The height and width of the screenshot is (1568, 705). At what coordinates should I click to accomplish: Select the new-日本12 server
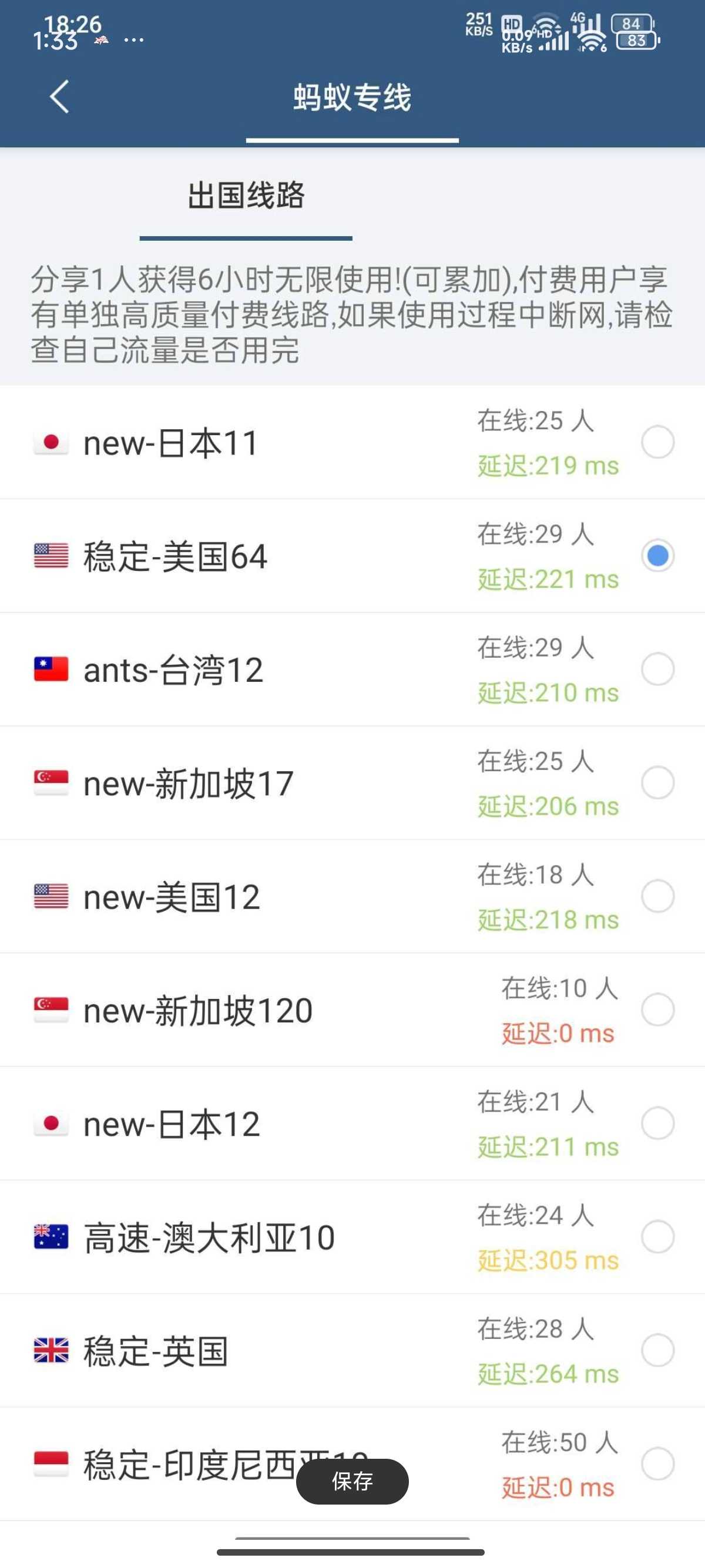(x=352, y=1123)
